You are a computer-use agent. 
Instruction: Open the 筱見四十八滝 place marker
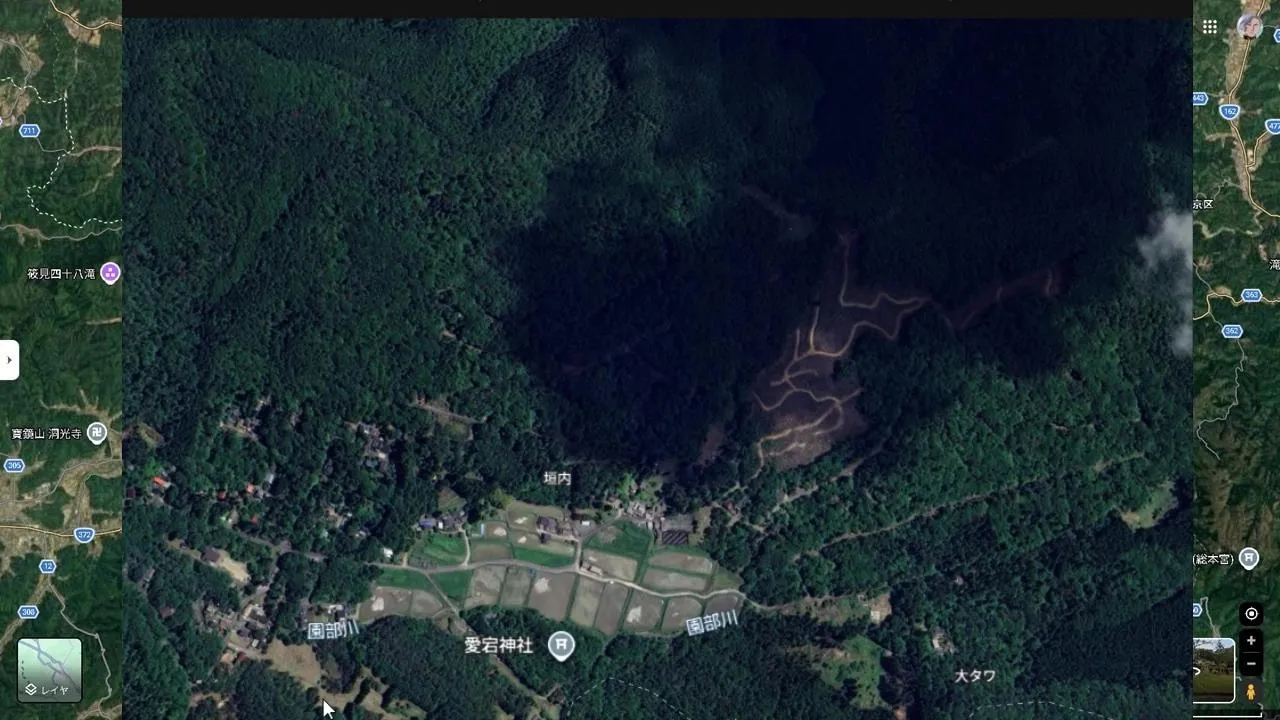[x=110, y=273]
